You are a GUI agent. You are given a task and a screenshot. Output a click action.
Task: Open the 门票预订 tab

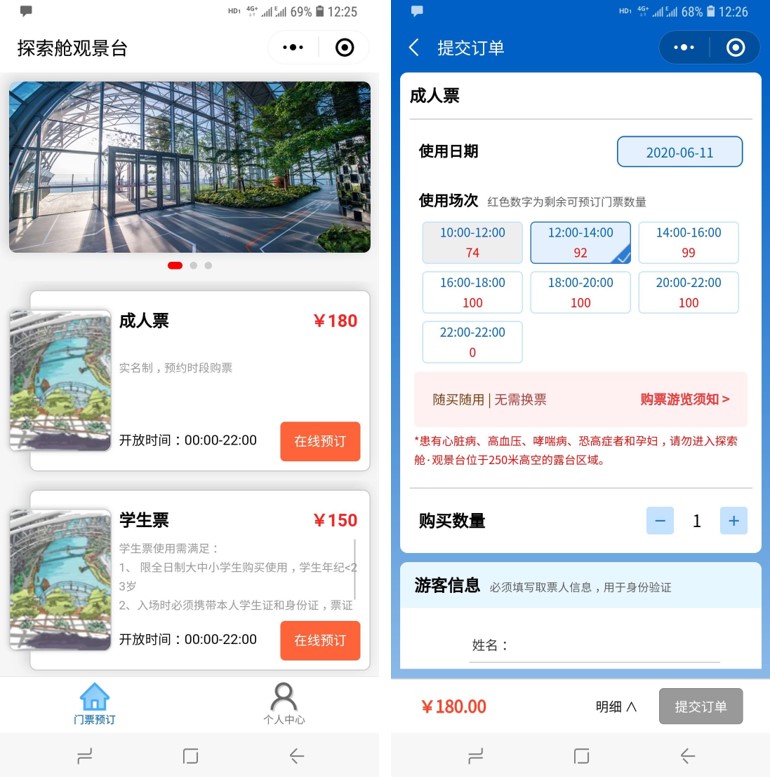click(94, 703)
